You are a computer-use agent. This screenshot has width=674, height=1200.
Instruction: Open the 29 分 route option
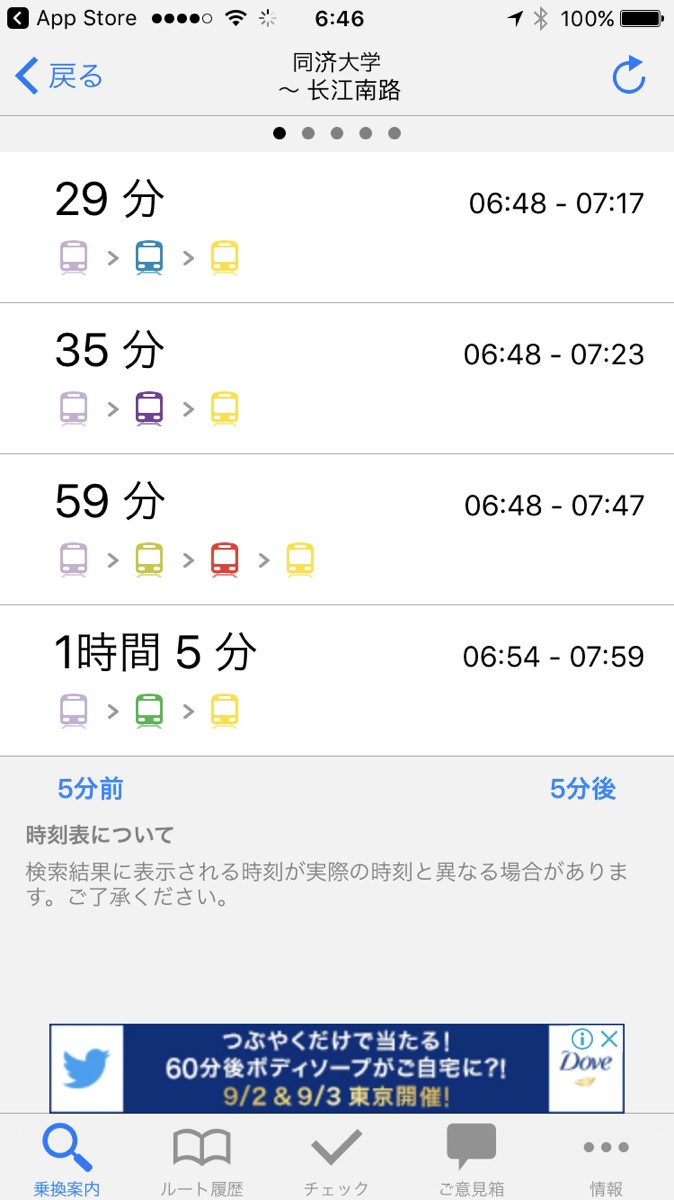(337, 227)
